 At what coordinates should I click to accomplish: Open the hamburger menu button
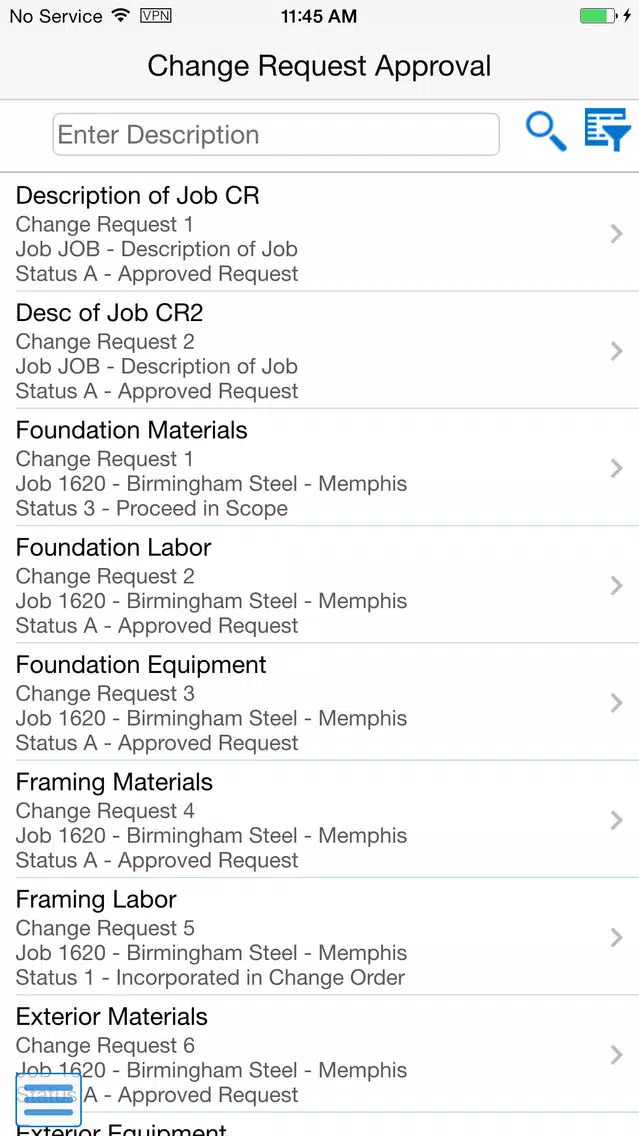pyautogui.click(x=49, y=1100)
